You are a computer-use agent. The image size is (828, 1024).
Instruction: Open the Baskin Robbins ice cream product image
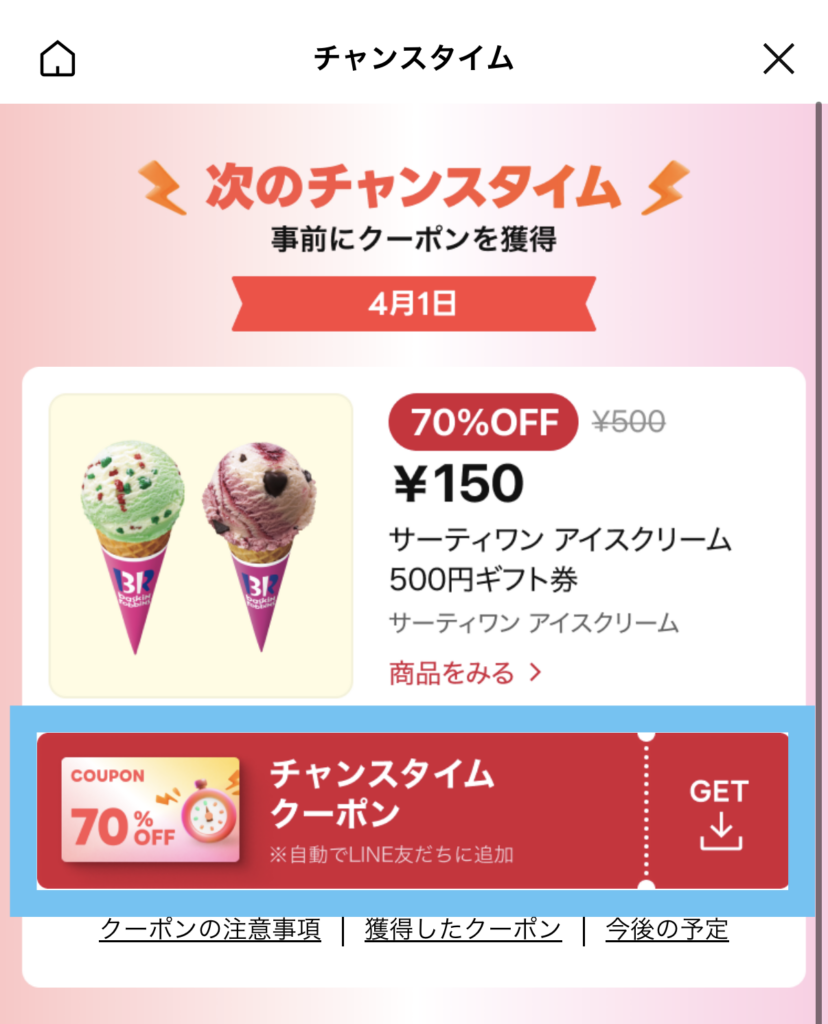click(x=201, y=545)
